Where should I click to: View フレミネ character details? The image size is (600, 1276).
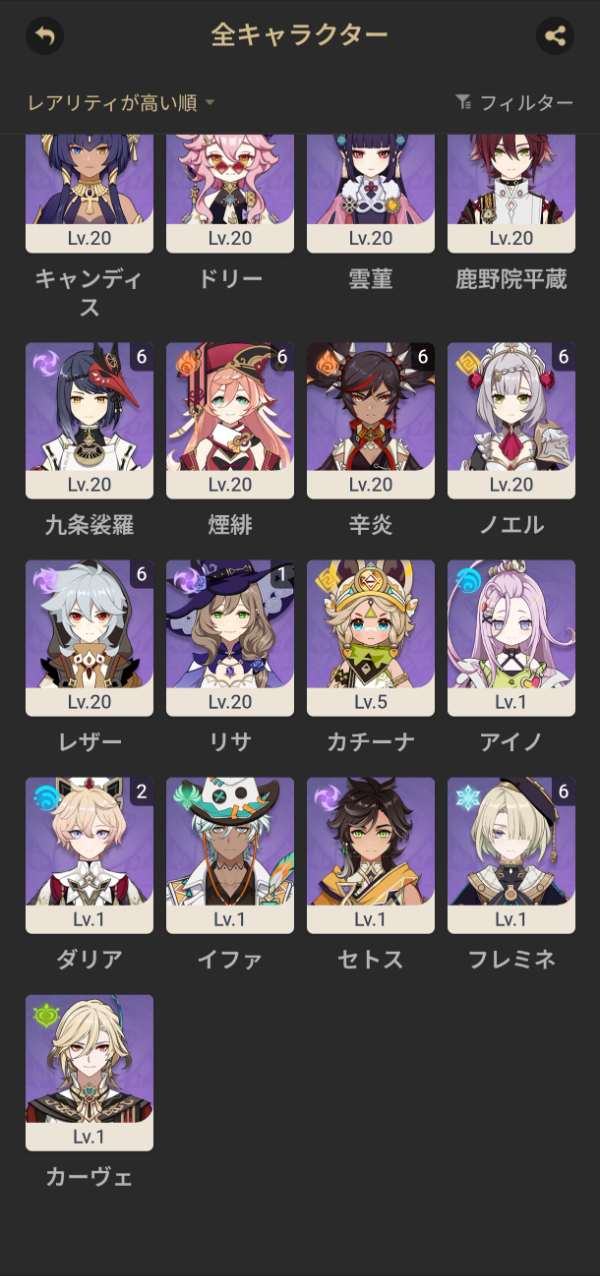point(511,855)
